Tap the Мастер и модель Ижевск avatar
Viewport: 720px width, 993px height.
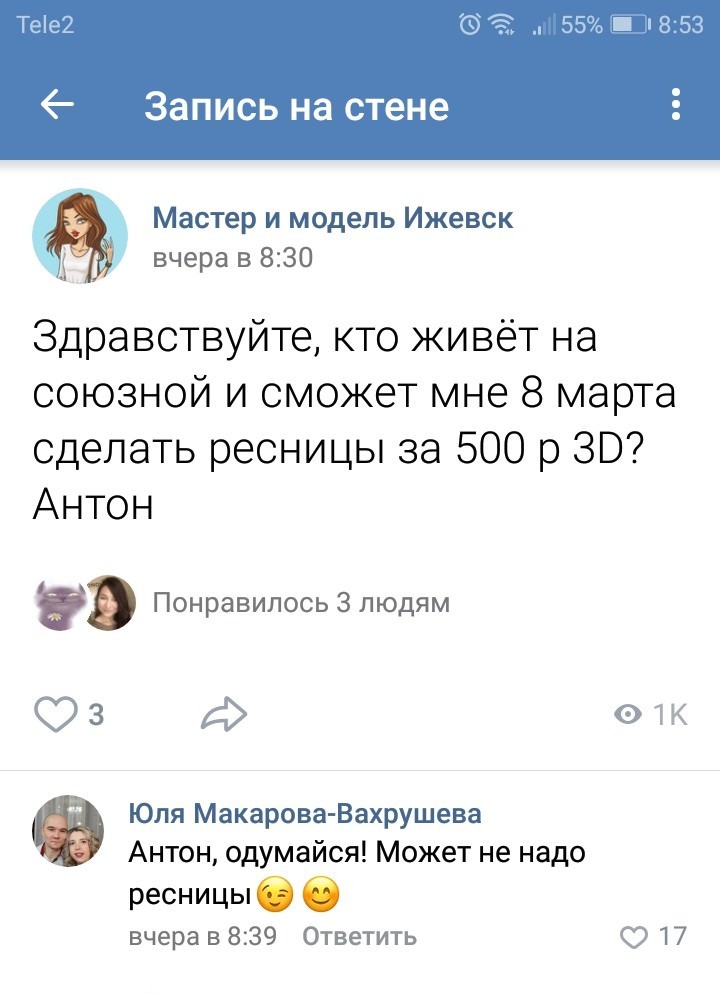click(80, 236)
